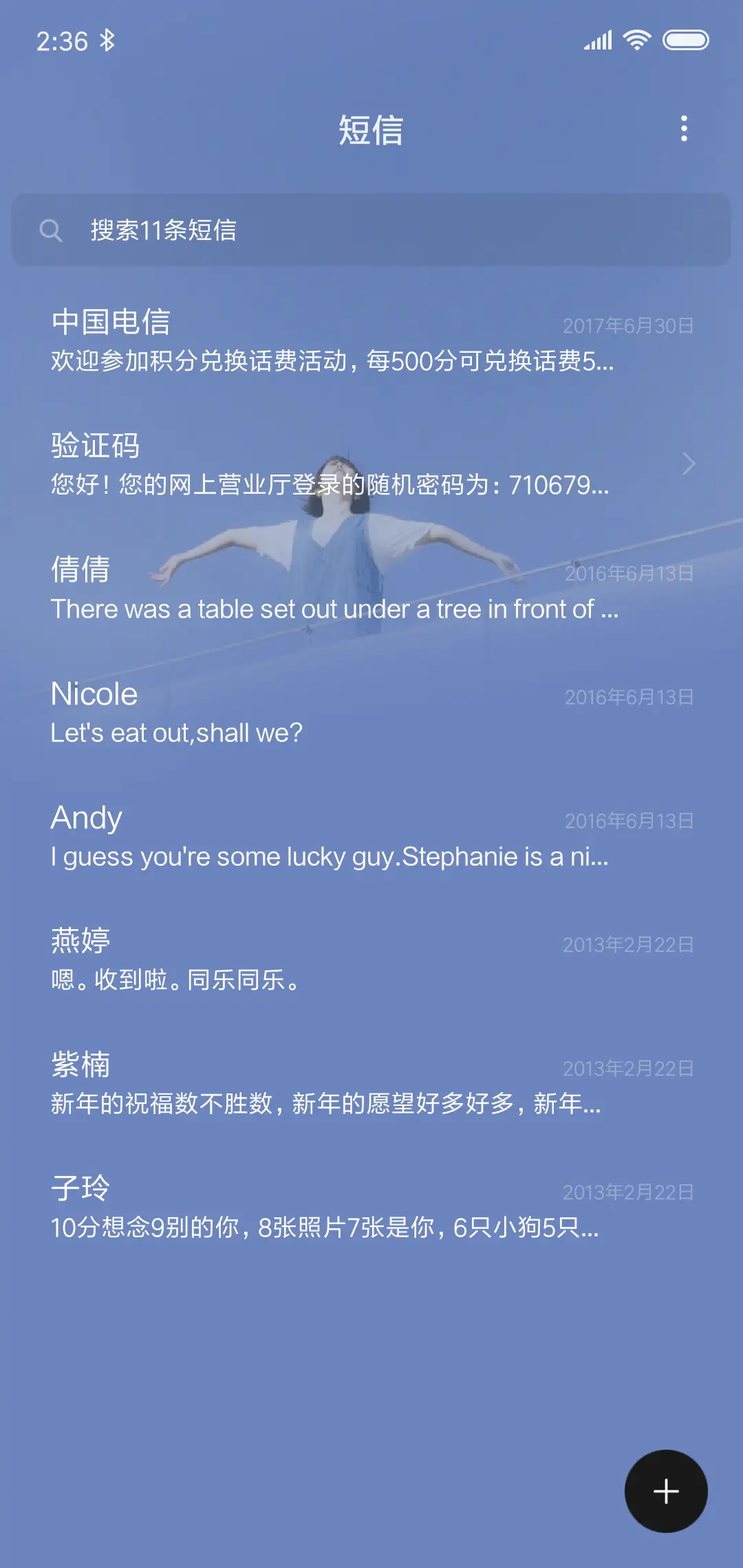This screenshot has height=1568, width=743.
Task: Open the search icon in the message search bar
Action: pos(51,230)
